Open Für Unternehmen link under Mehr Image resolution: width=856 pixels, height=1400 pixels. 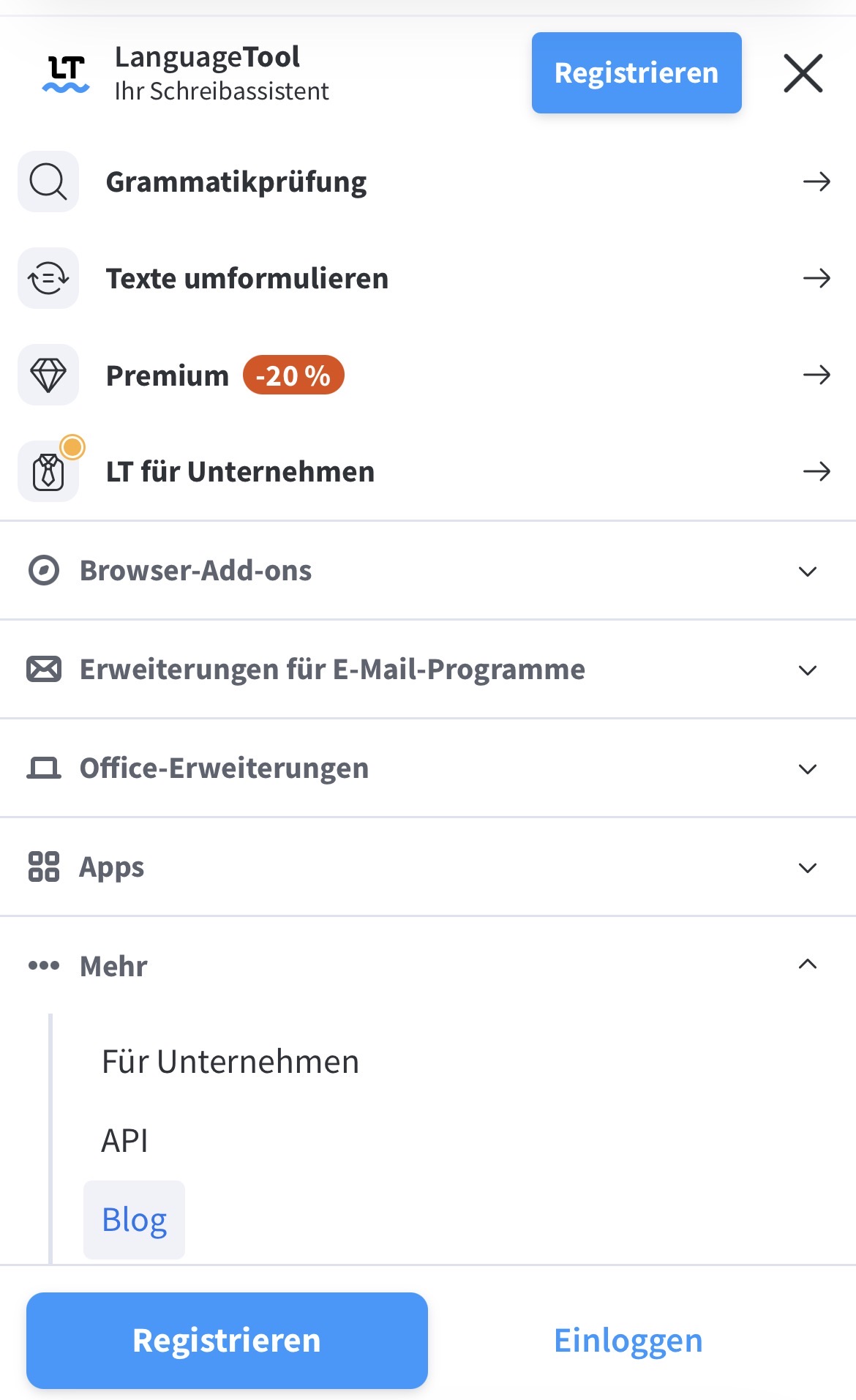pyautogui.click(x=230, y=1062)
